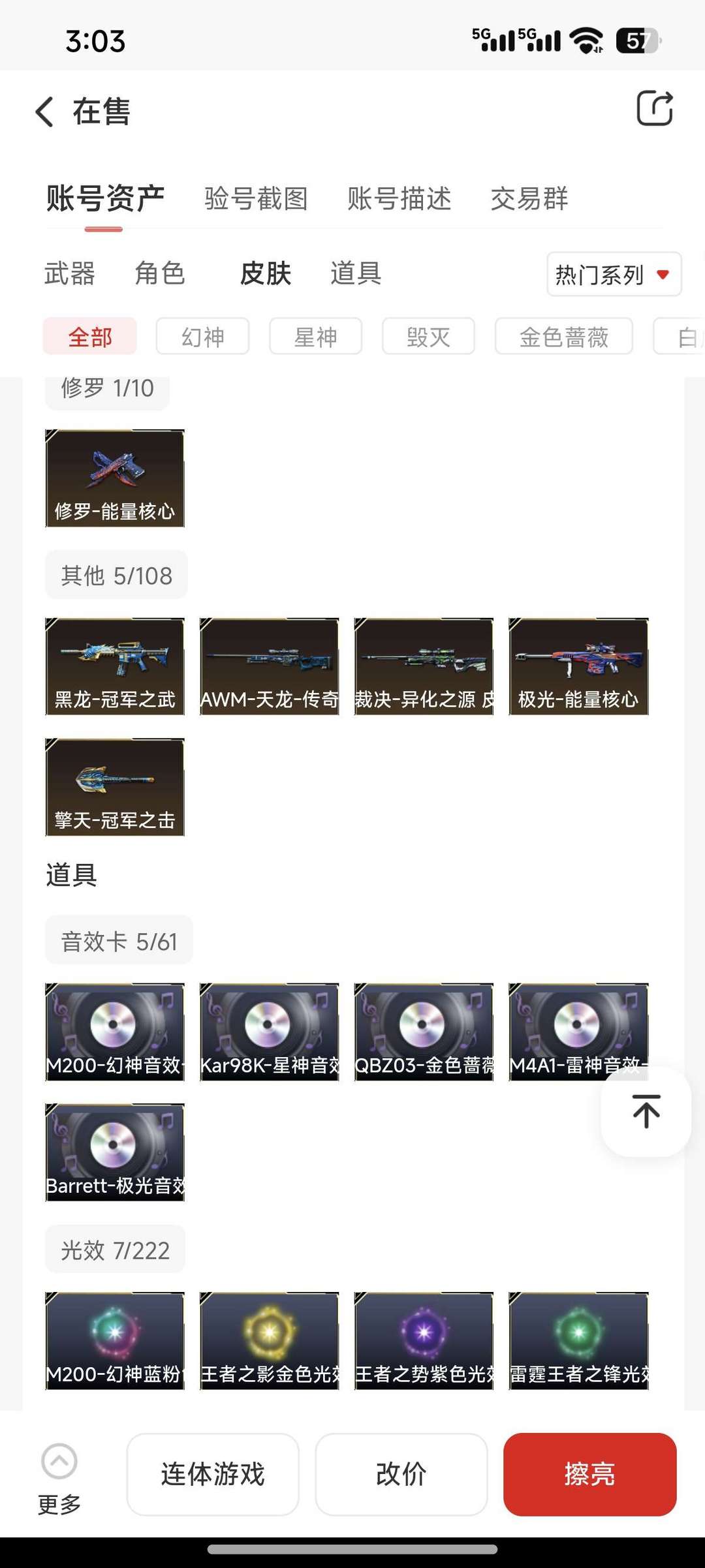Switch to the 验号截图 tab
This screenshot has width=705, height=1568.
(256, 200)
